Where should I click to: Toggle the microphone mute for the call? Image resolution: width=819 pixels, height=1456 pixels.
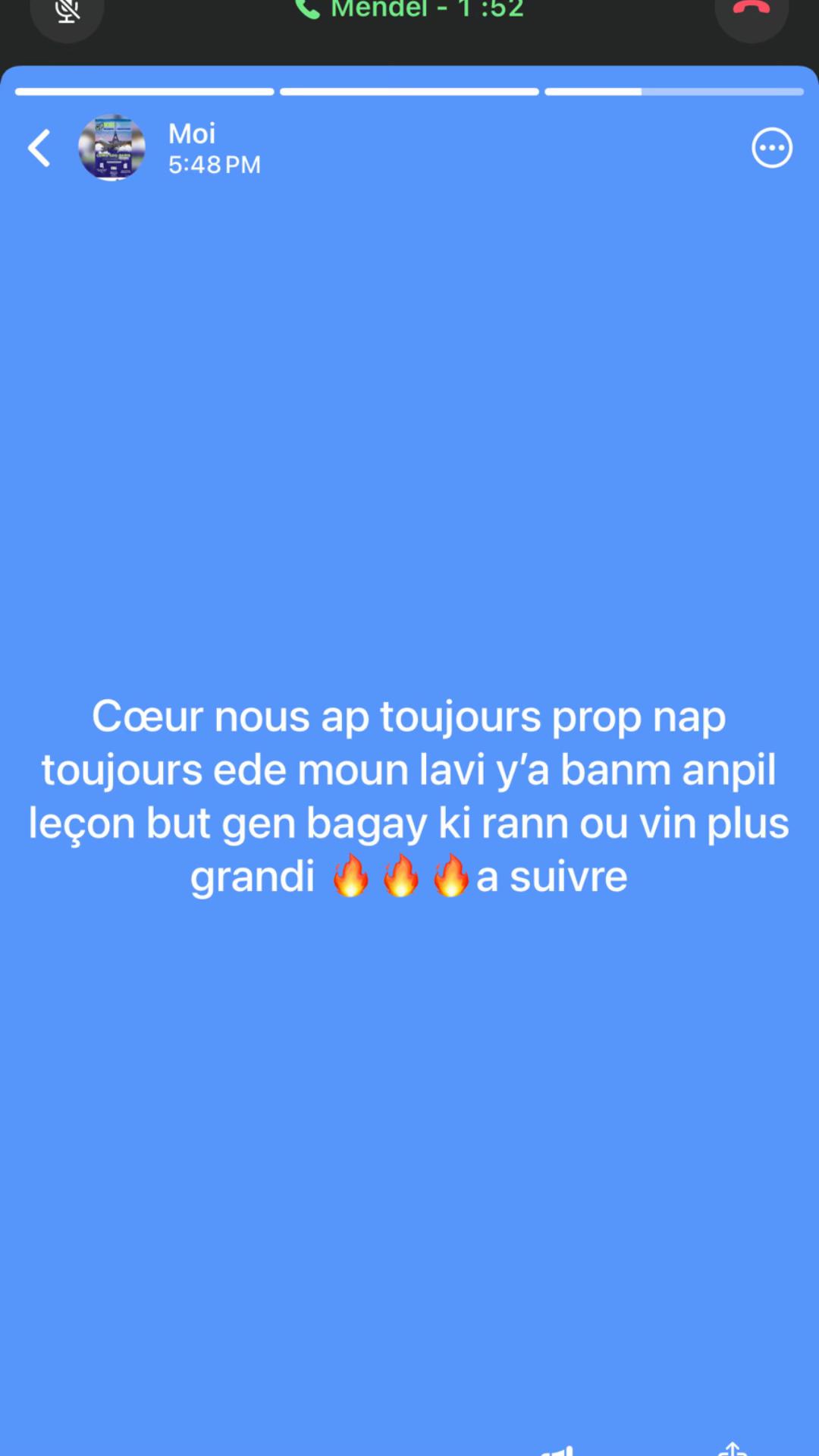(x=67, y=11)
